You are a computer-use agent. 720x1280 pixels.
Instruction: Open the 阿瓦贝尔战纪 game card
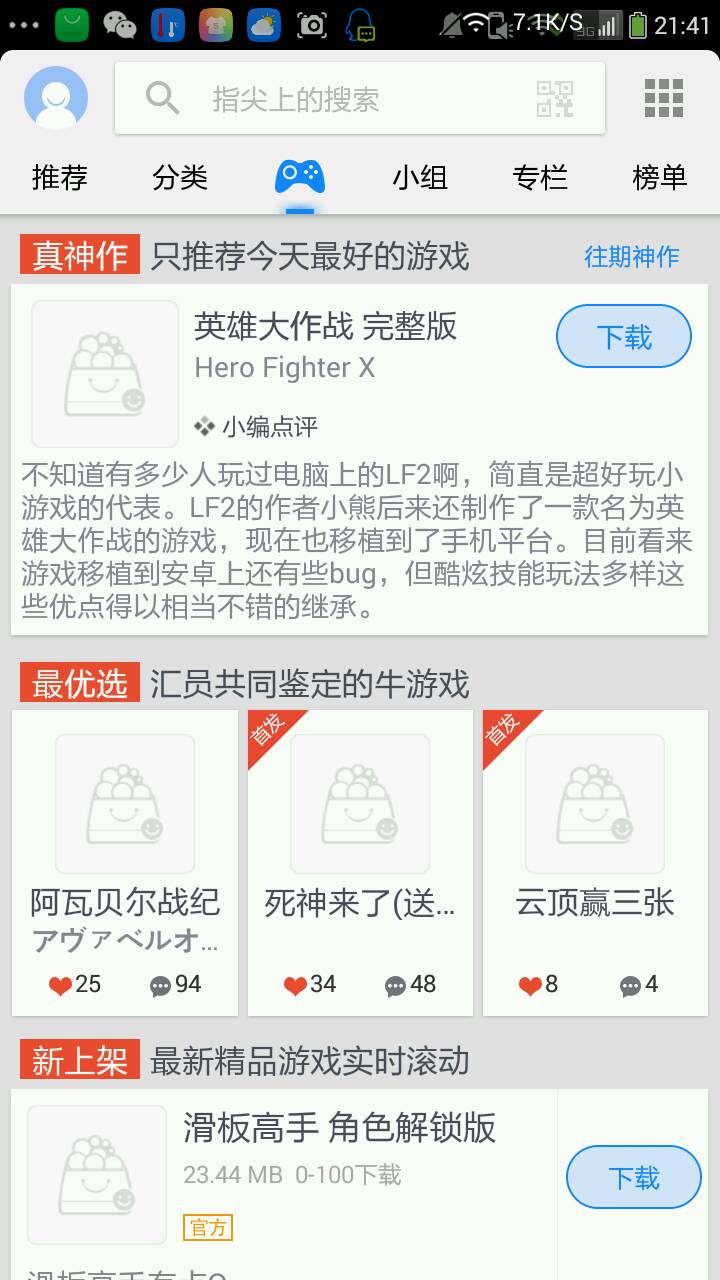[x=125, y=862]
